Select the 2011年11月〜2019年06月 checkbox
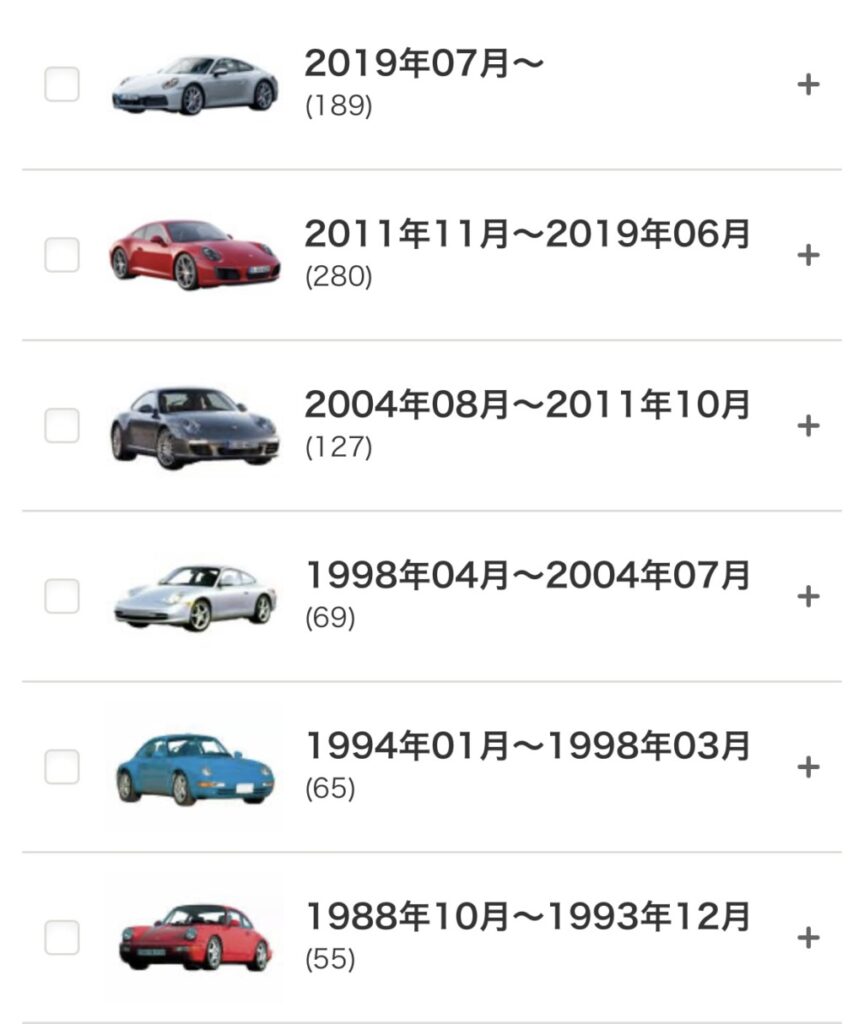 click(62, 255)
